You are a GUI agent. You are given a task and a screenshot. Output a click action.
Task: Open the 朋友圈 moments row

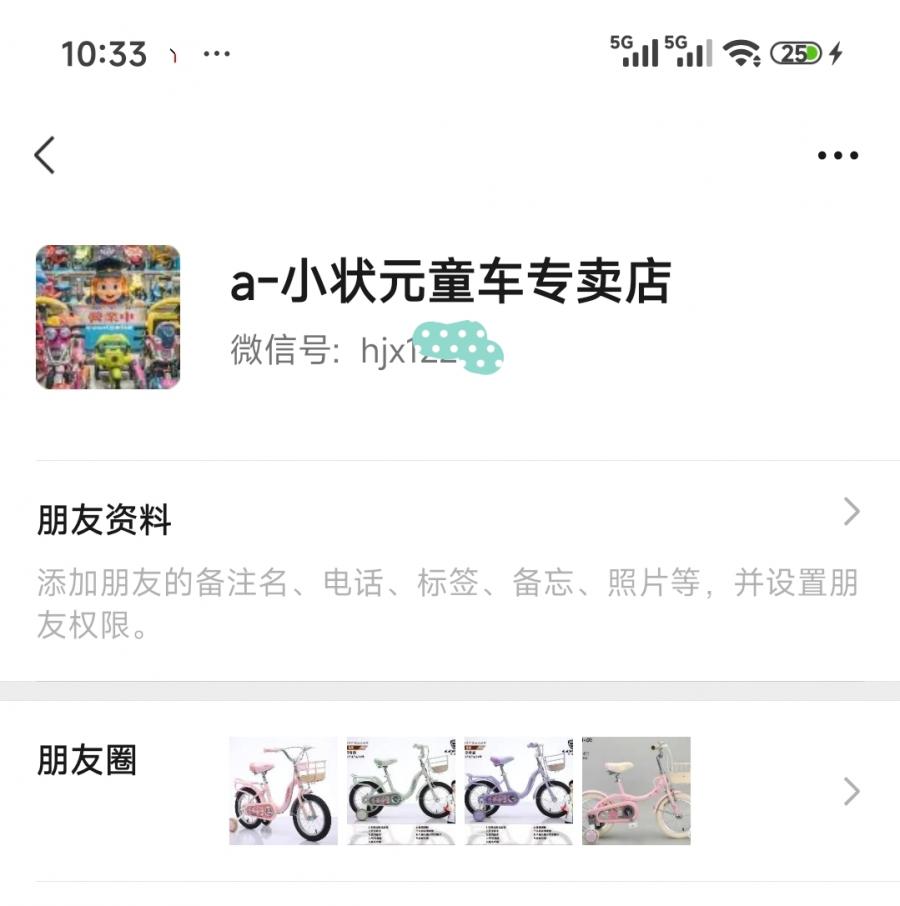pos(450,791)
